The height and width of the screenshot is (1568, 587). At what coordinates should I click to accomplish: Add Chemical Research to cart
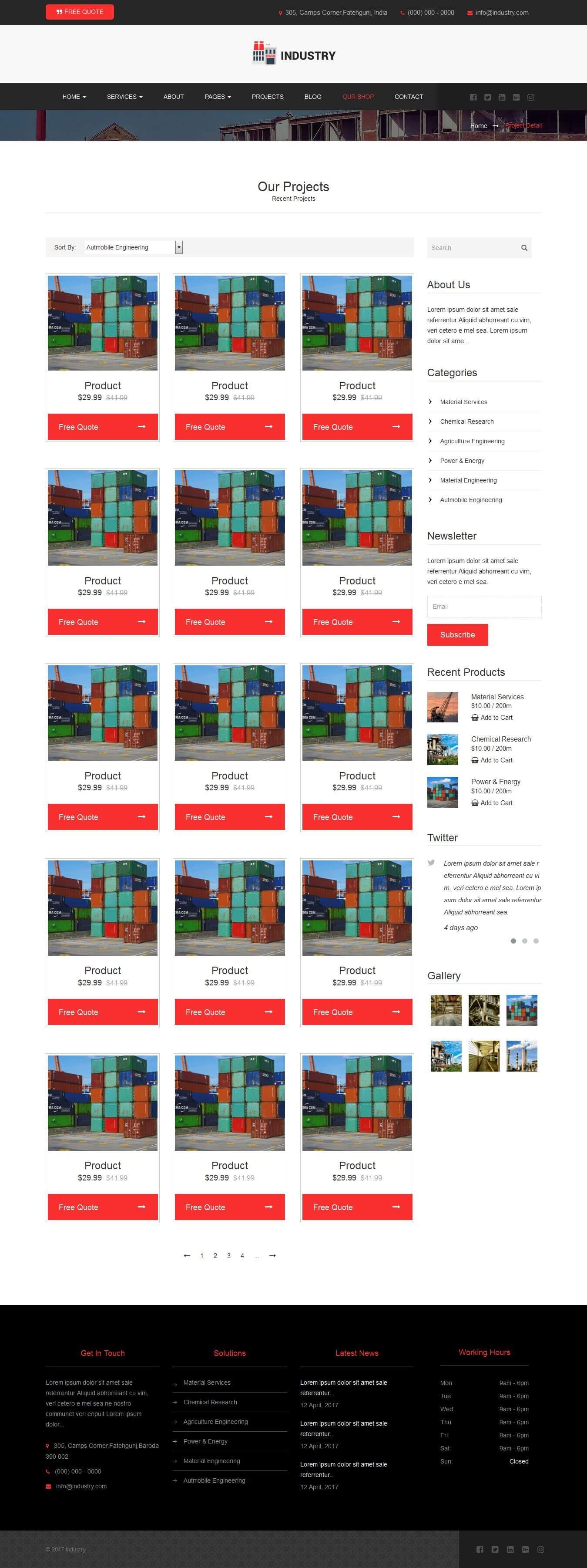coord(496,760)
